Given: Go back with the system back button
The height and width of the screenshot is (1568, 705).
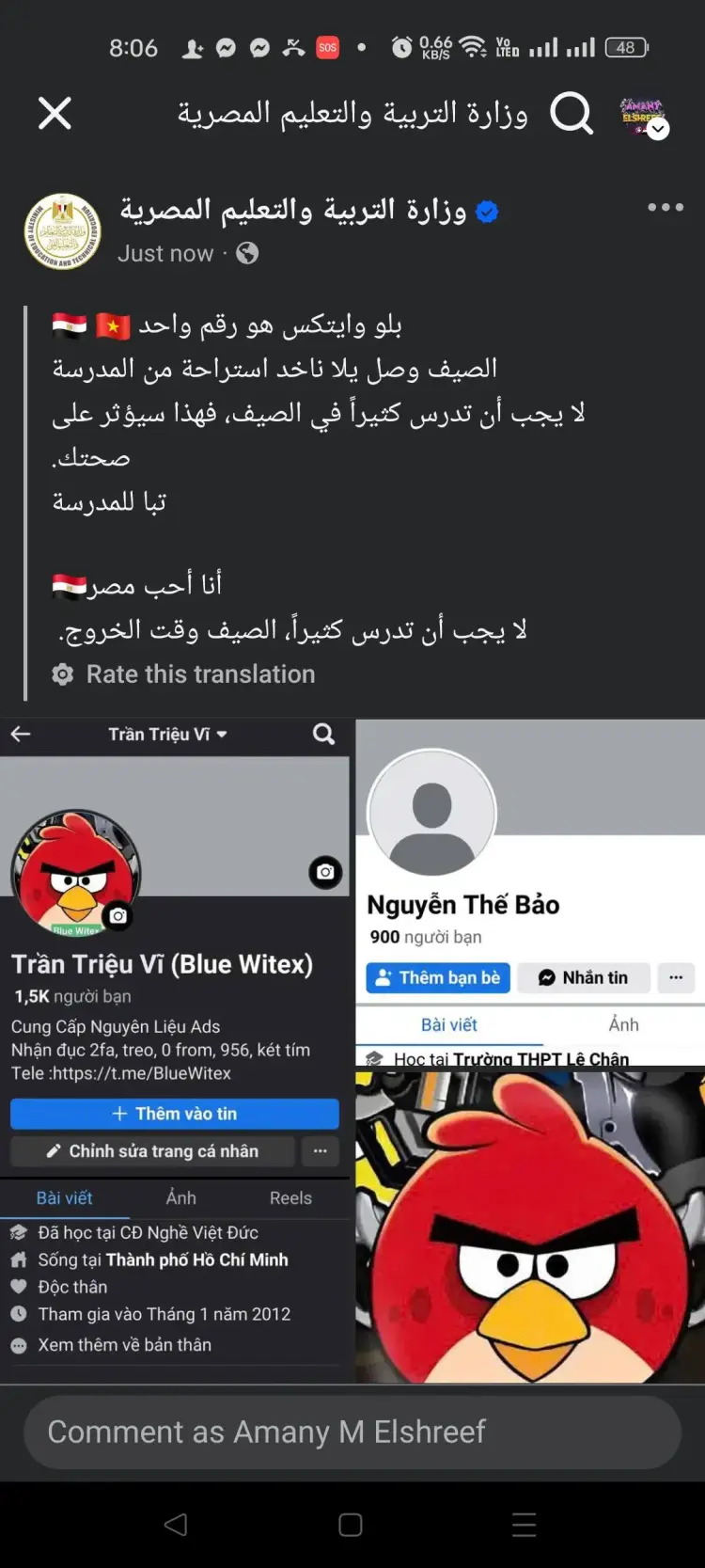Looking at the screenshot, I should point(176,1525).
